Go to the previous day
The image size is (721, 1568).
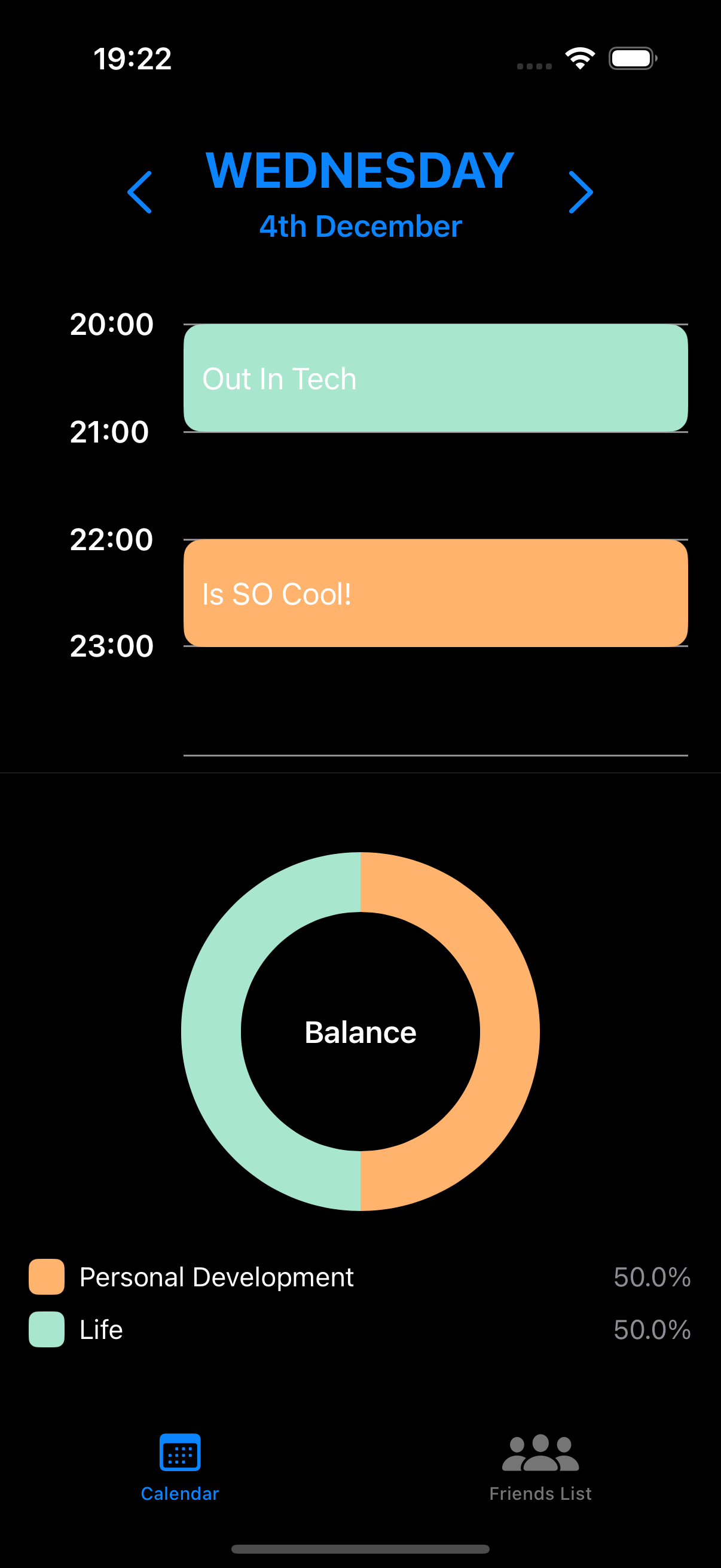(139, 193)
